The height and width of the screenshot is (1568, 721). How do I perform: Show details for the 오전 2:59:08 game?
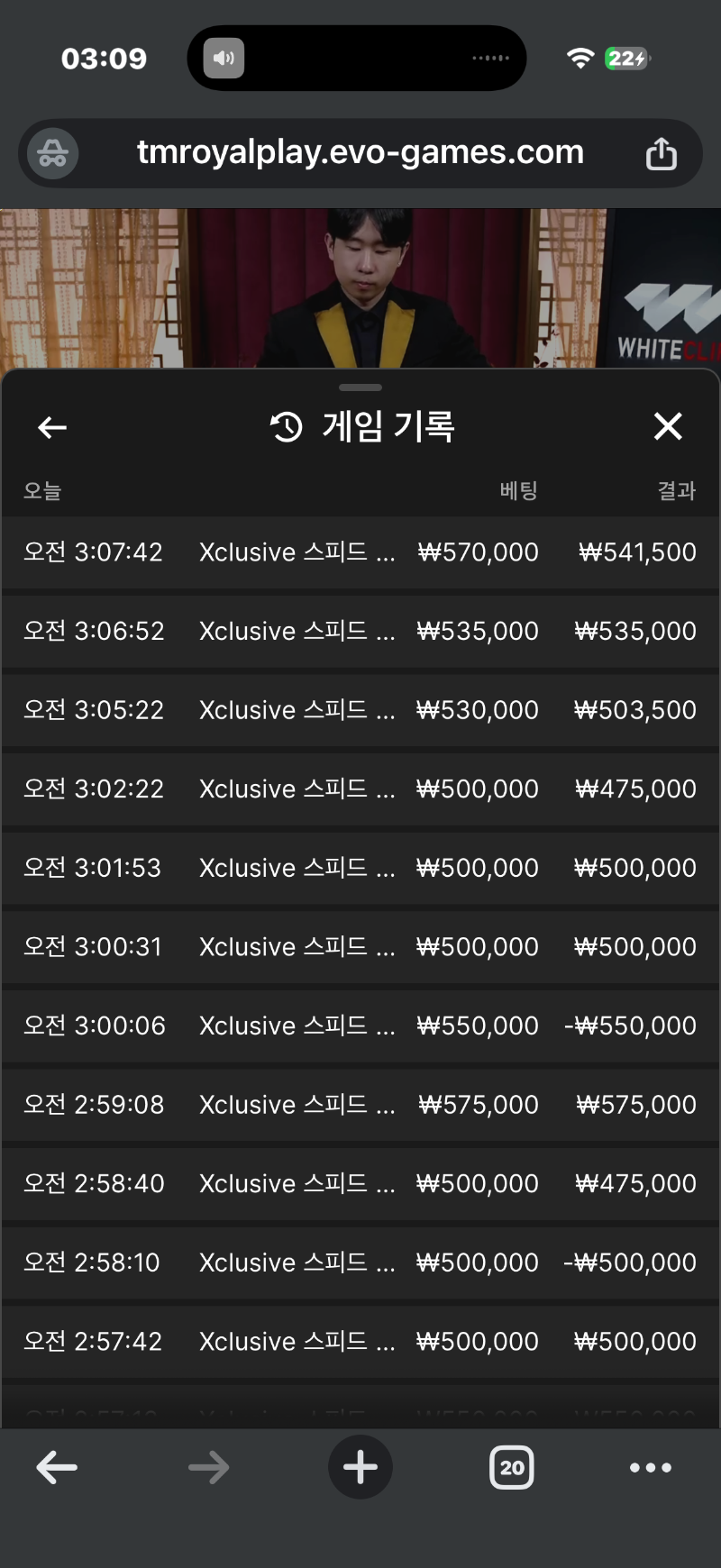[x=360, y=1105]
